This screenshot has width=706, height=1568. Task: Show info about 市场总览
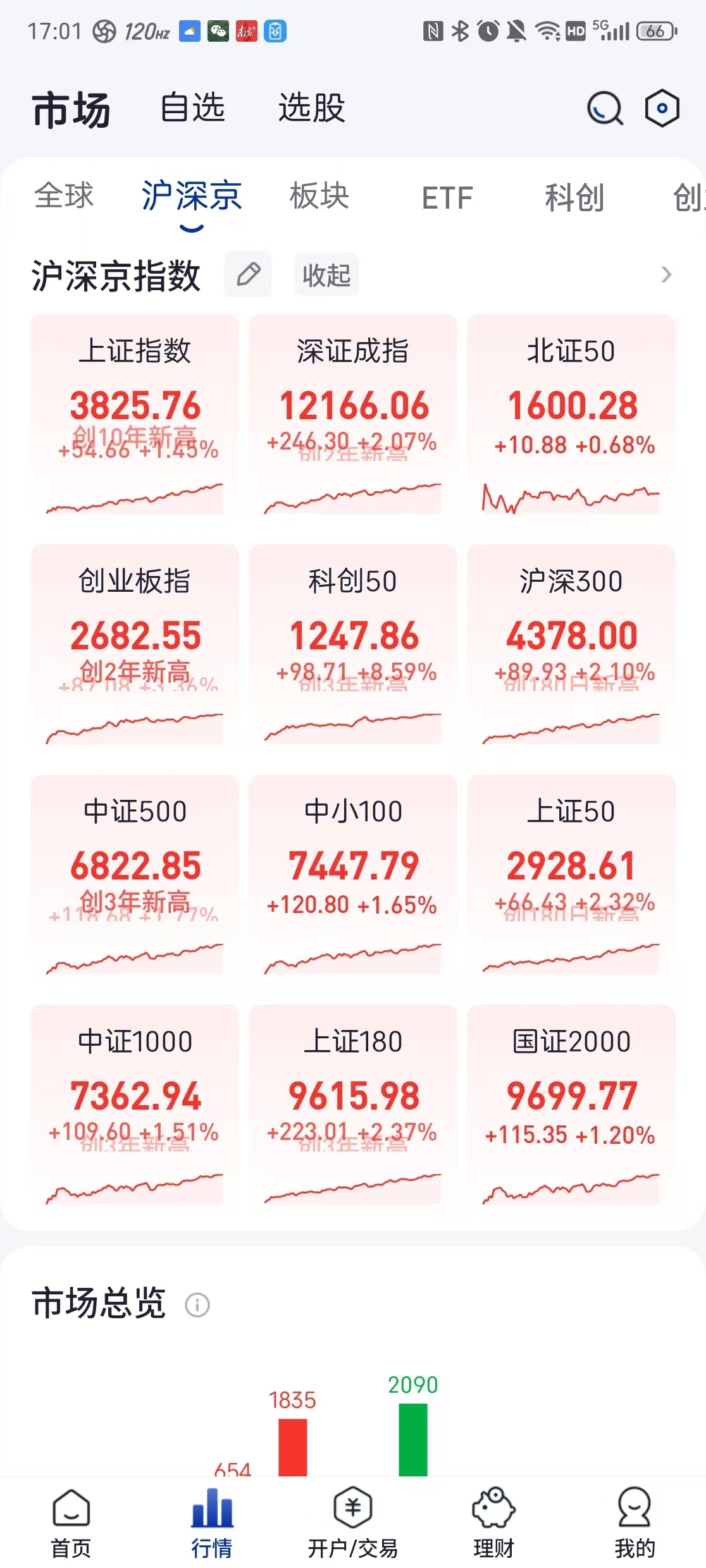coord(197,1304)
